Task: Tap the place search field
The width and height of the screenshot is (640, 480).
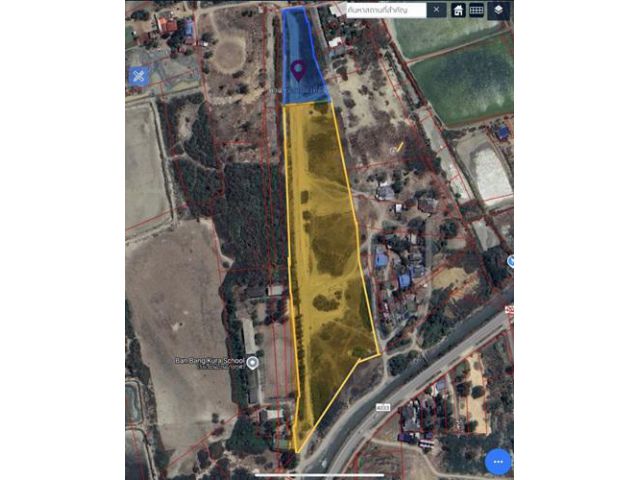Action: pos(385,10)
